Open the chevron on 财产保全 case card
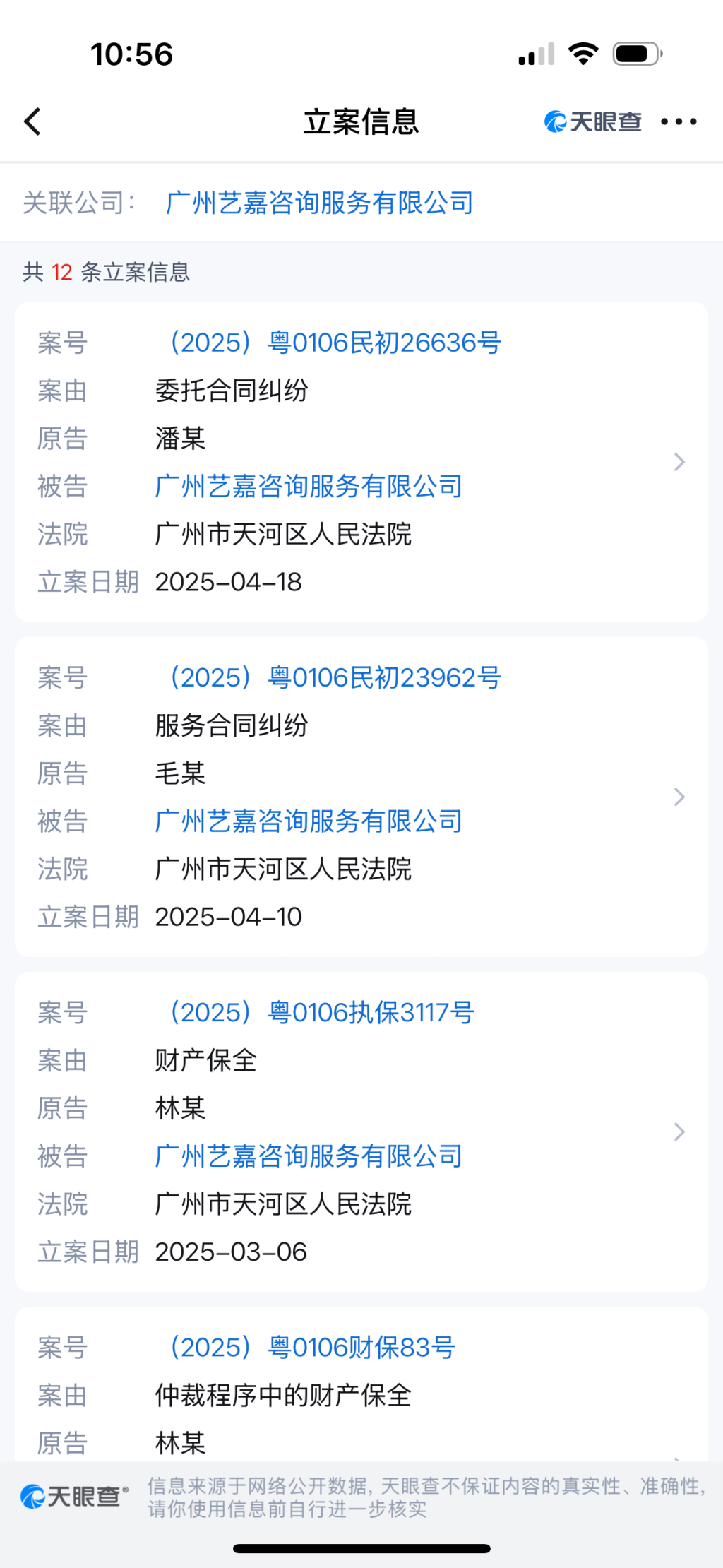 coord(679,1132)
